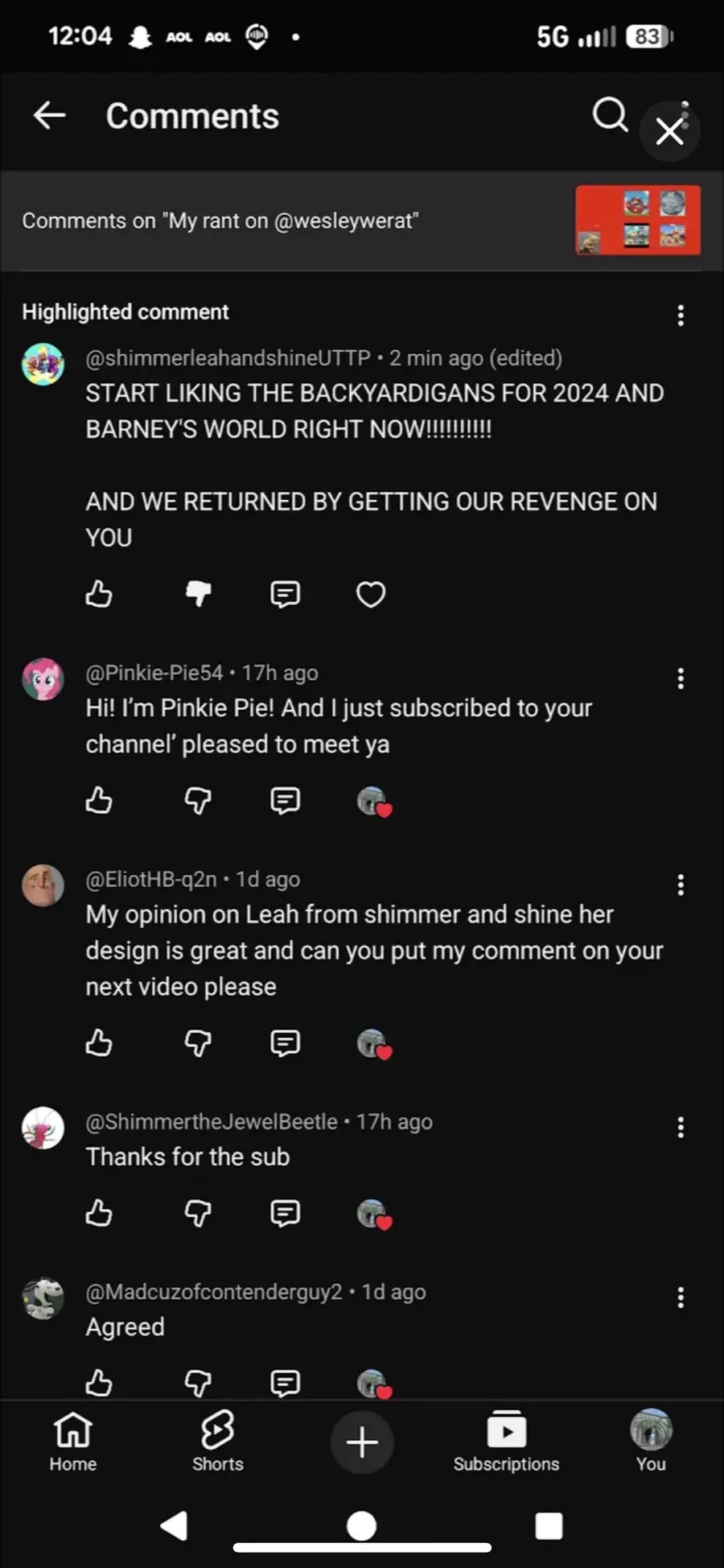
Task: Remove dislike on the highlighted comment
Action: coord(198,594)
